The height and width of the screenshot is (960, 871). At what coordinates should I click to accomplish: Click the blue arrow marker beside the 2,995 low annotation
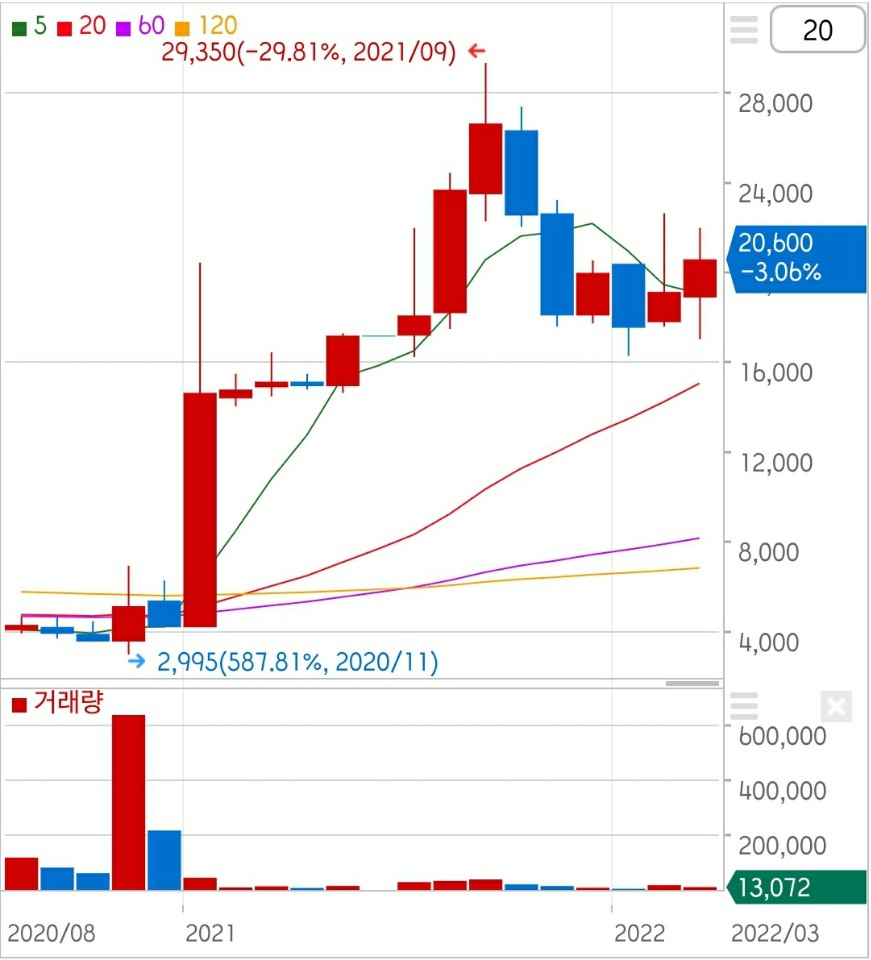135,660
